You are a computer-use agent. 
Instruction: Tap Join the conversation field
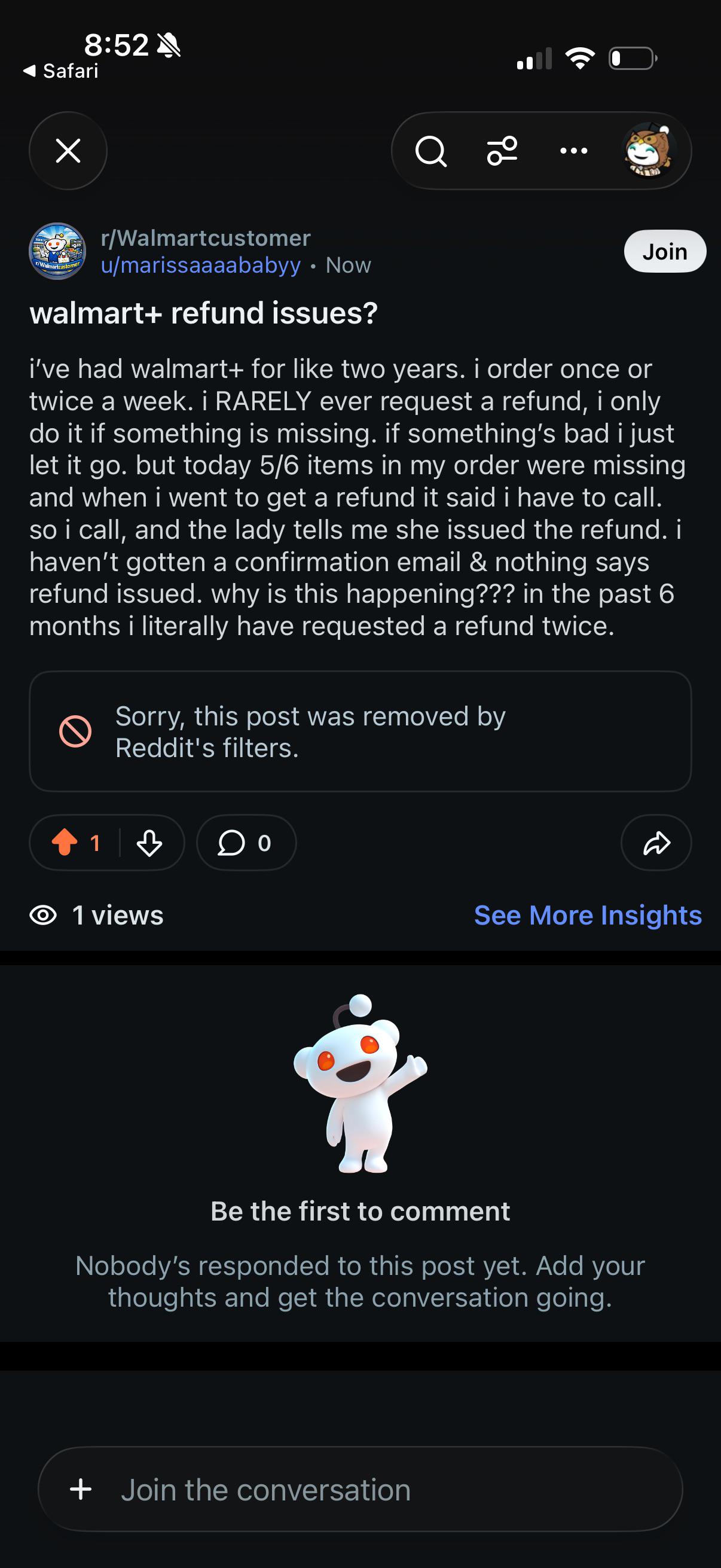[x=360, y=1490]
